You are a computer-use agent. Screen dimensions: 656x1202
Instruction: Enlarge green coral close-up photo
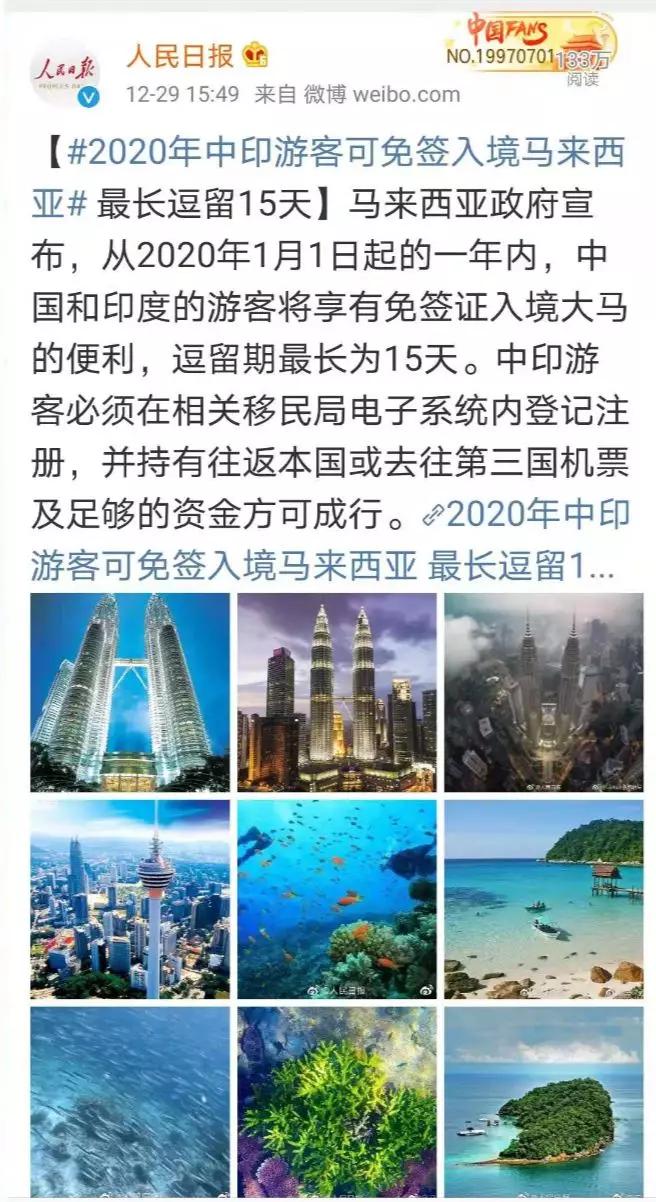point(337,1102)
